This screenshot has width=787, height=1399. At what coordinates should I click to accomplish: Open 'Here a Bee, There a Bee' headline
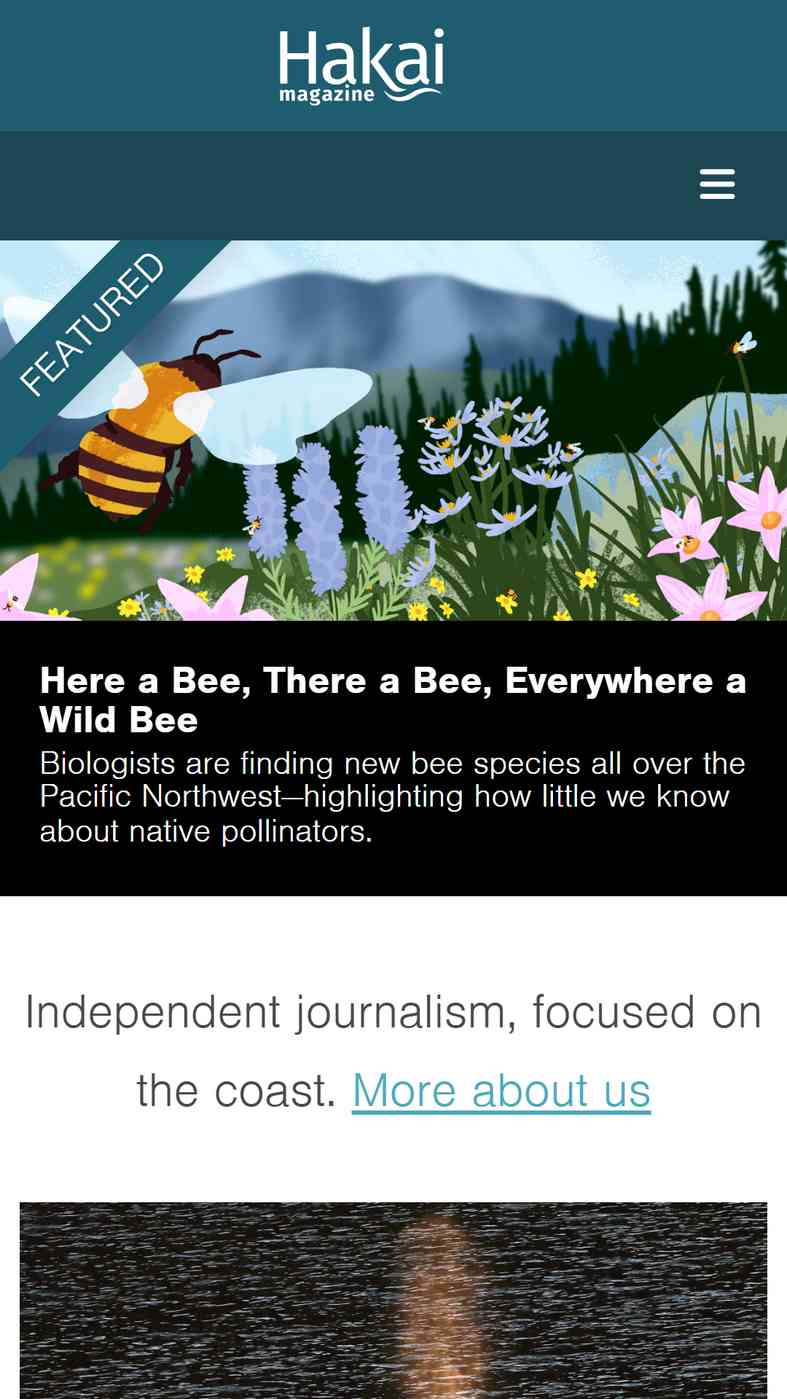point(393,700)
